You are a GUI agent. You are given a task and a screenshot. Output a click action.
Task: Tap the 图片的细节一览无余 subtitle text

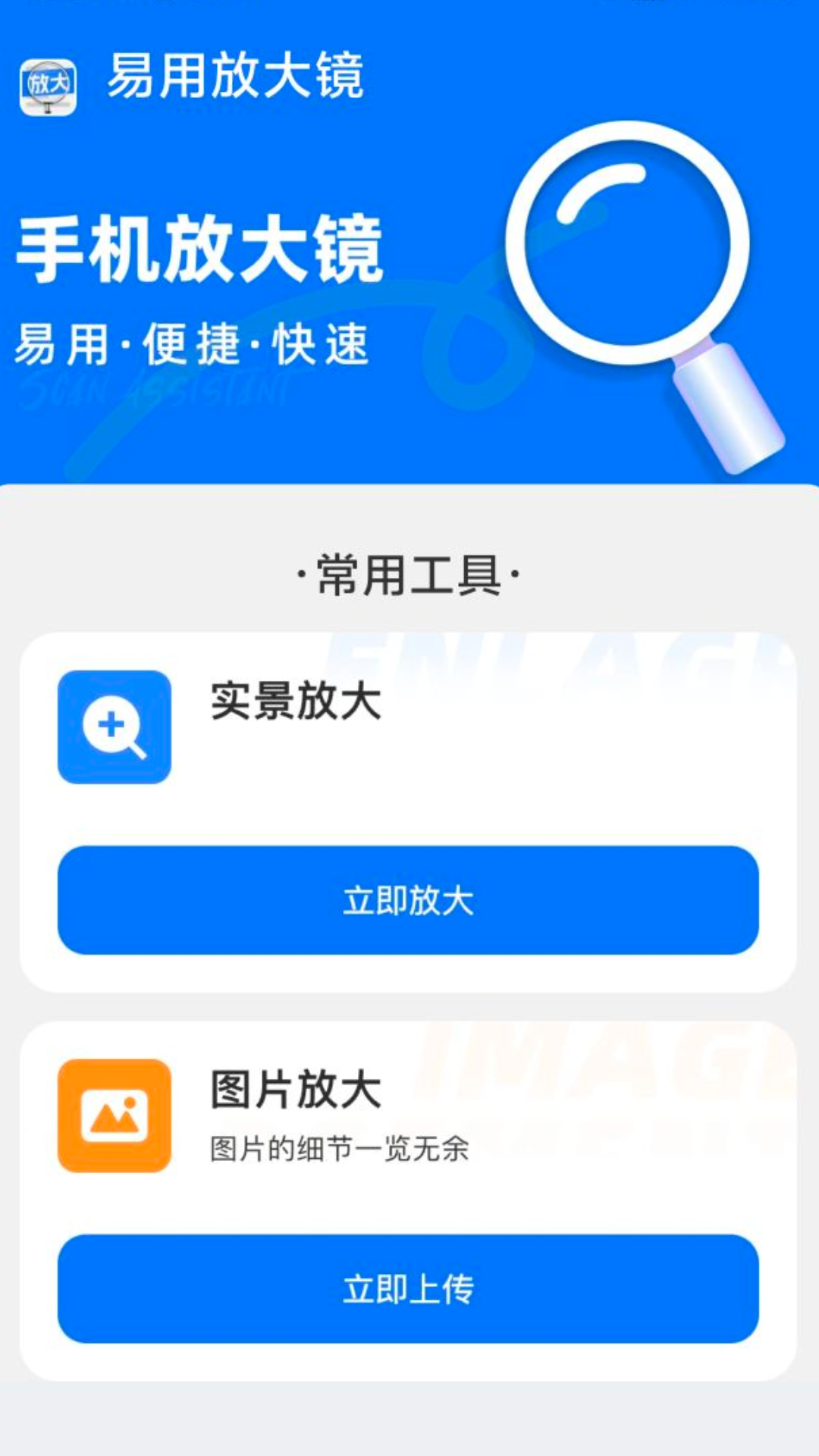(x=339, y=1147)
